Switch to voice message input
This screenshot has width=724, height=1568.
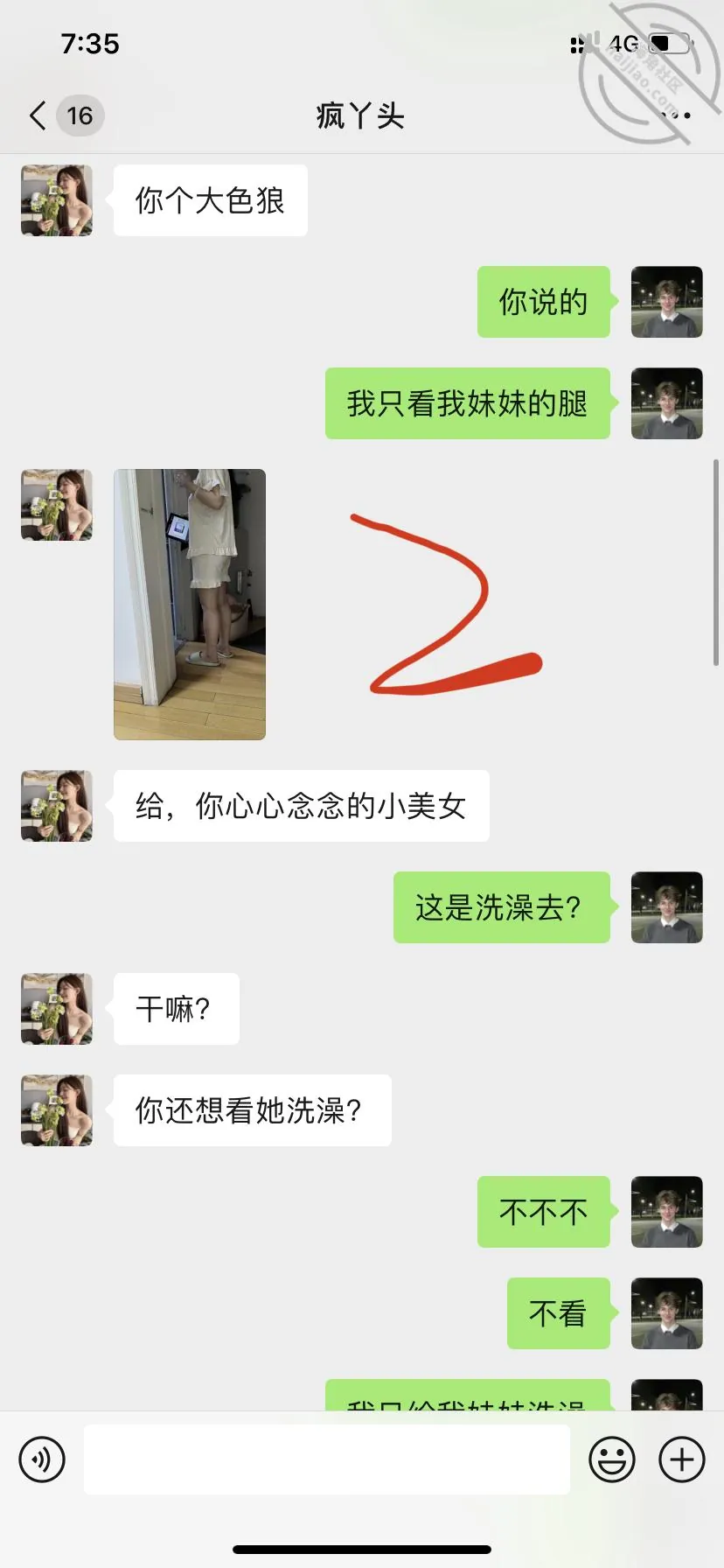point(42,1459)
